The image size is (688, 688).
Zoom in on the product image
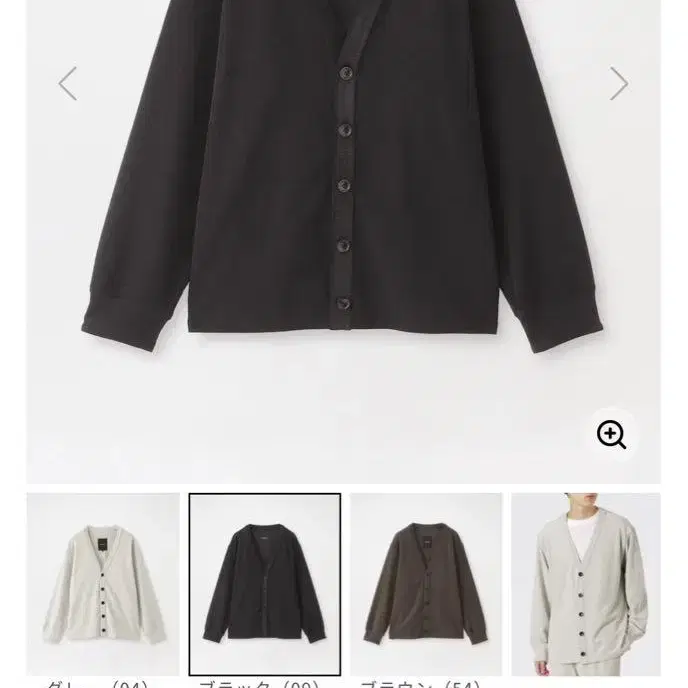pyautogui.click(x=611, y=434)
